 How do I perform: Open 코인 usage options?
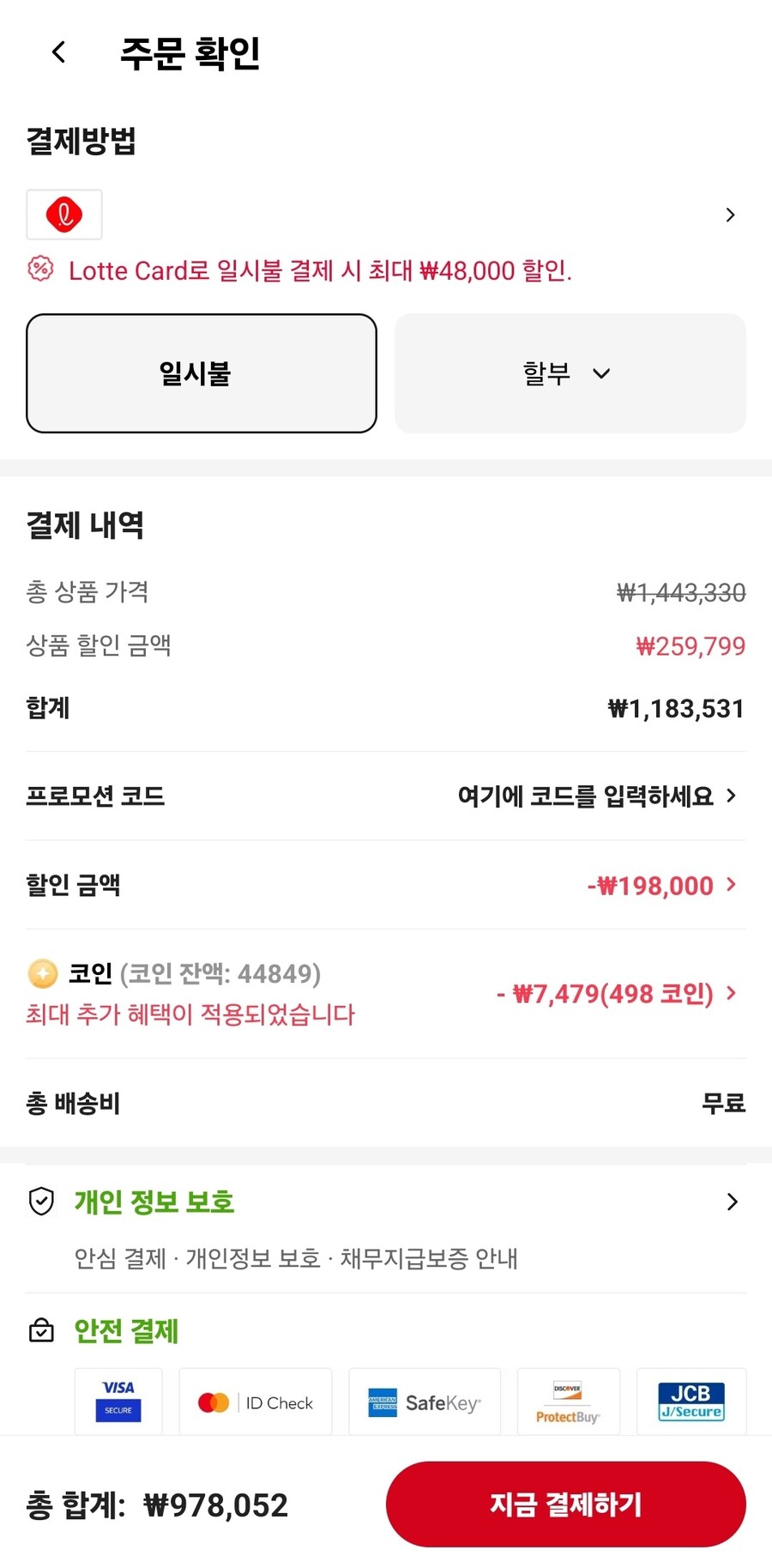coord(616,994)
